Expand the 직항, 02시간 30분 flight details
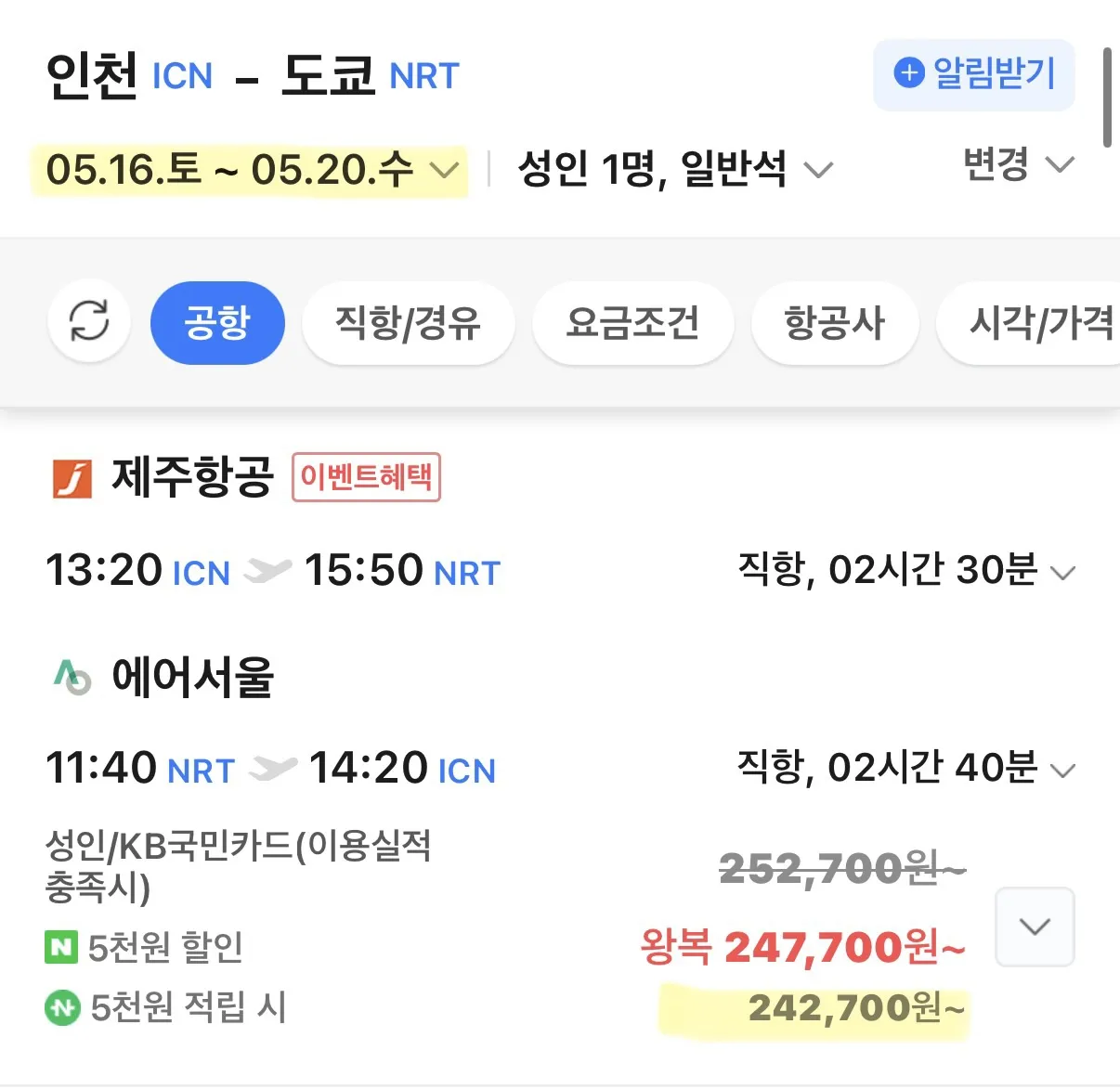Image resolution: width=1120 pixels, height=1089 pixels. point(905,570)
